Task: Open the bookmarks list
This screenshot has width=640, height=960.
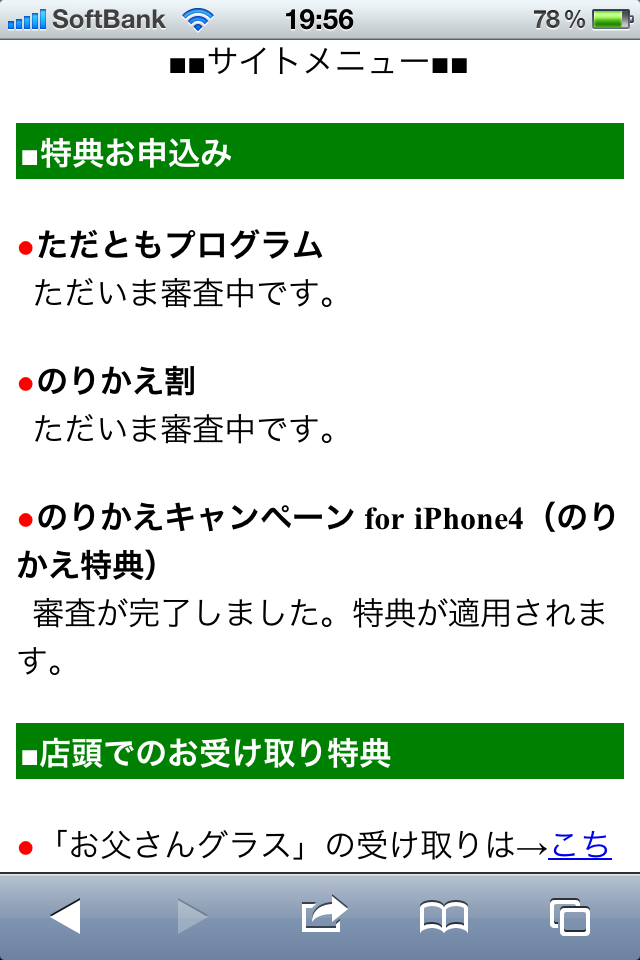Action: coord(443,915)
